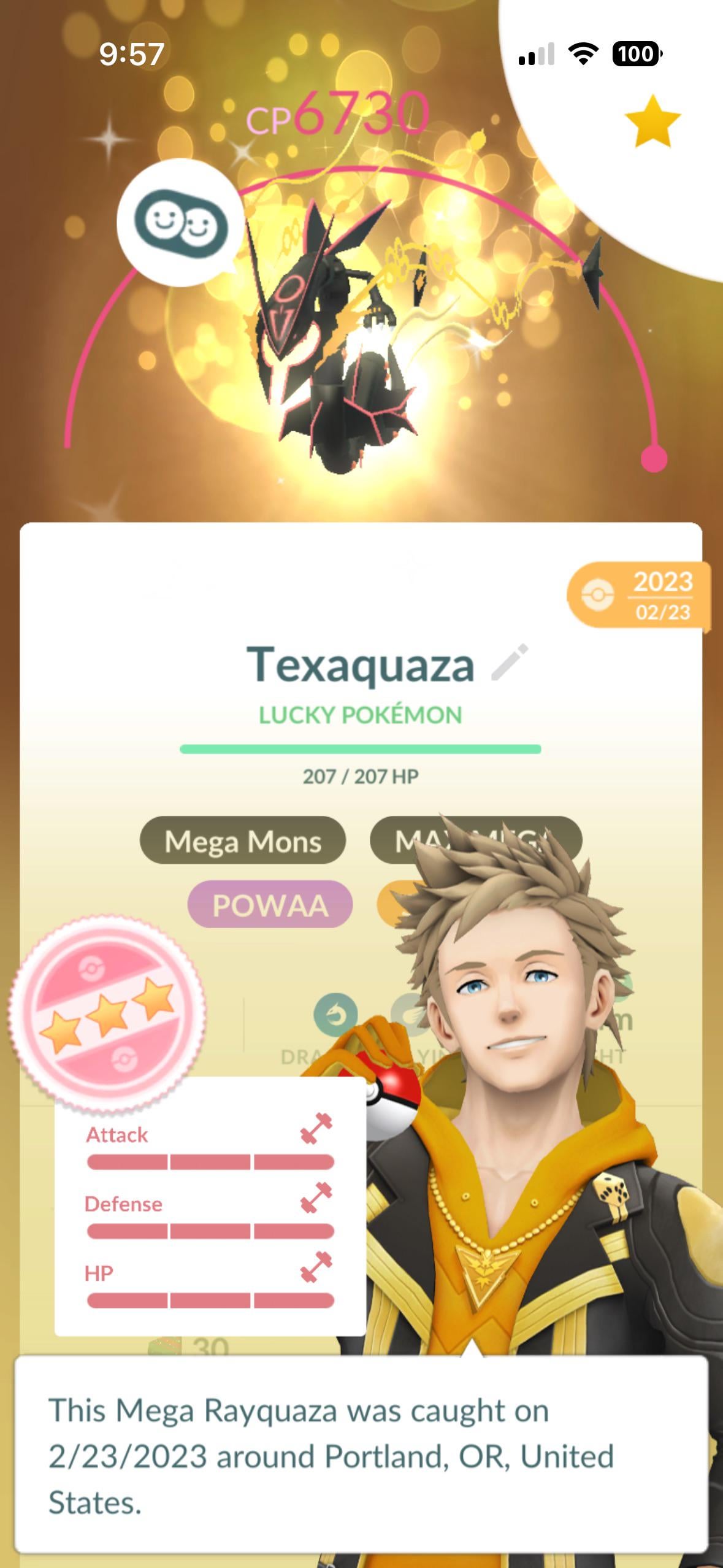Tap the buddy icon bubble
This screenshot has width=723, height=1568.
tap(180, 223)
